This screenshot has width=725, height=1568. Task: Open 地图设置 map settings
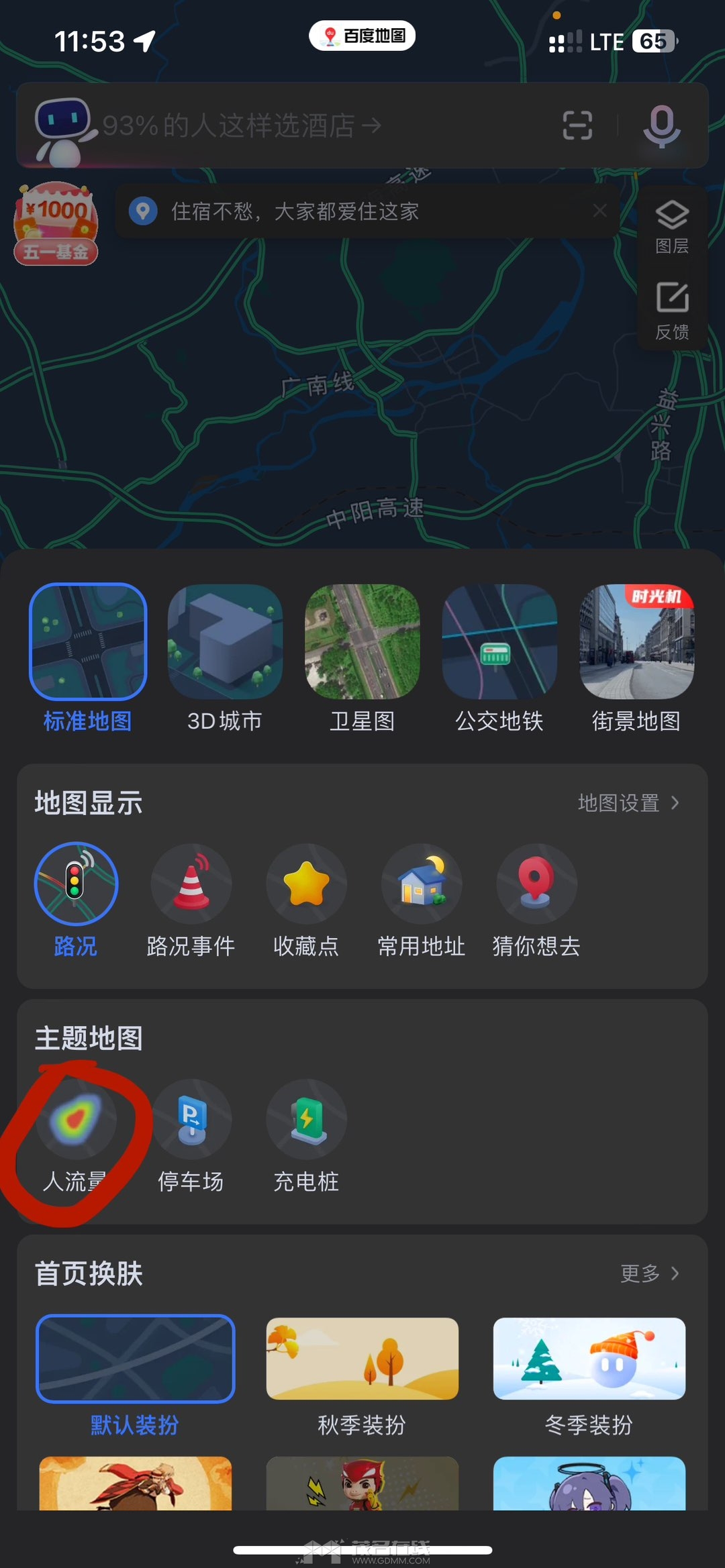click(x=628, y=803)
